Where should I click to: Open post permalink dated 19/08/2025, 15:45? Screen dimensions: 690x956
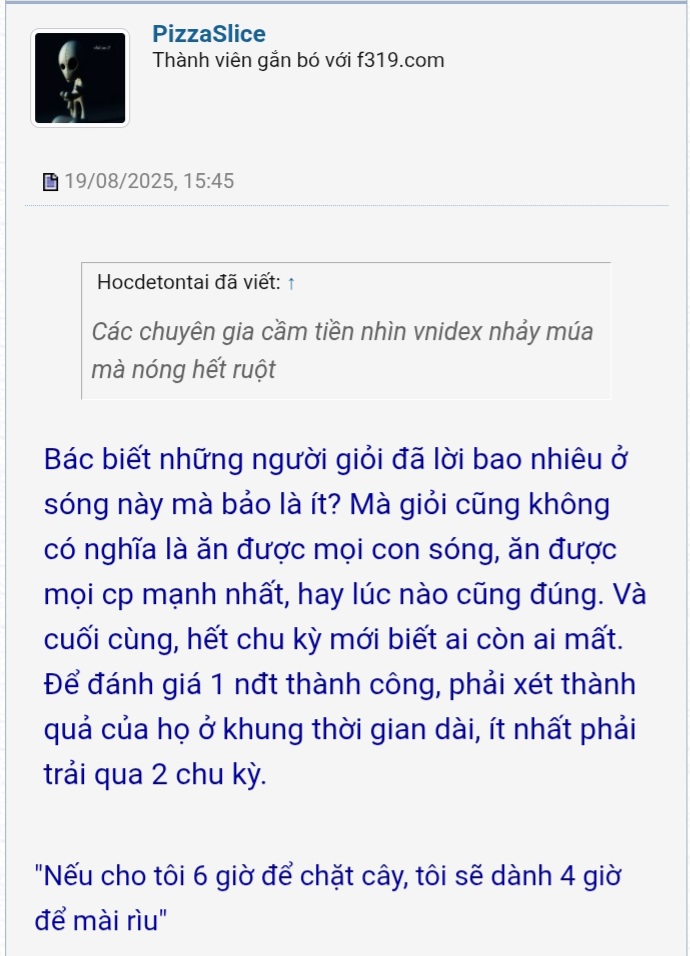coord(148,181)
